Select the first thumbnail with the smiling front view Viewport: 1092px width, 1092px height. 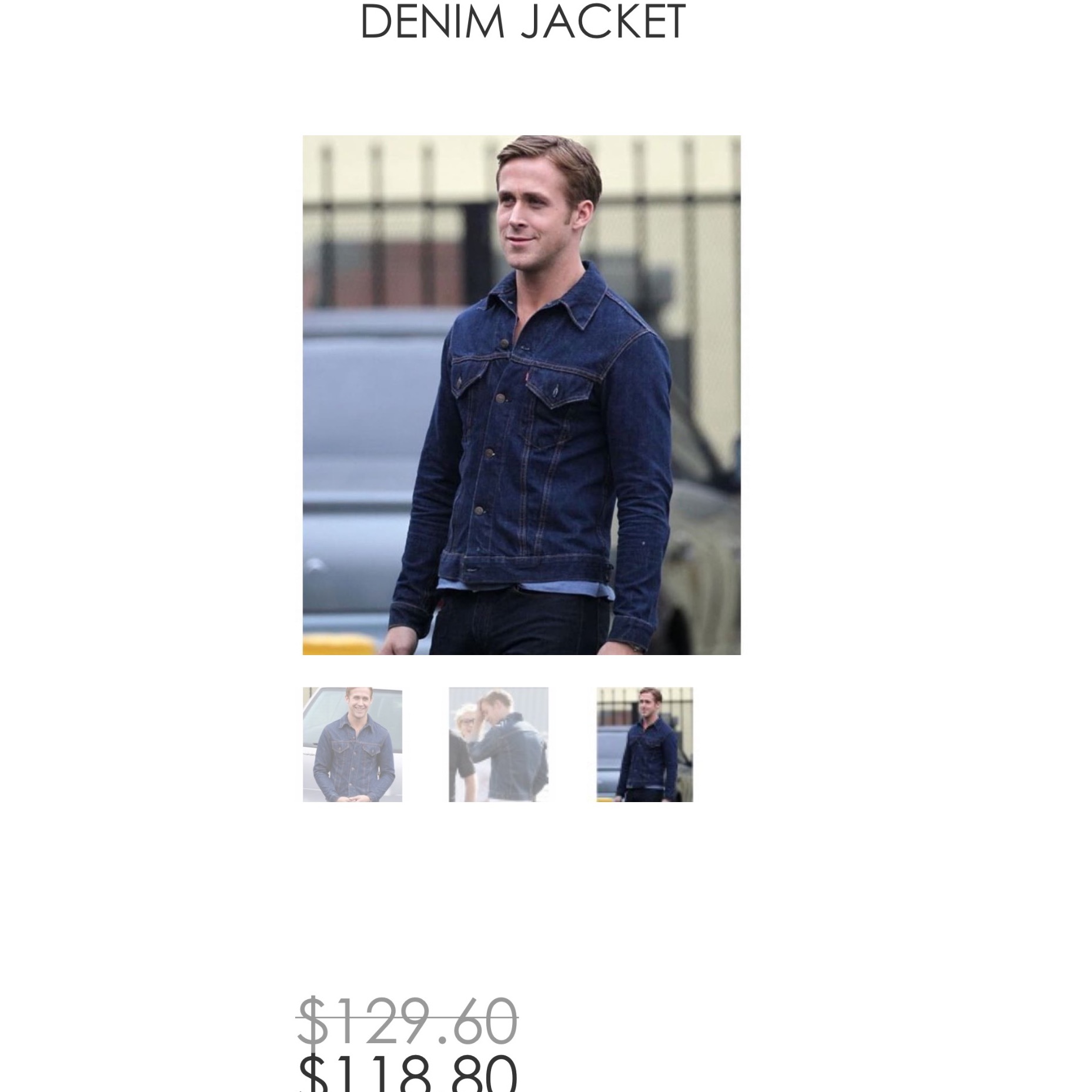click(352, 744)
